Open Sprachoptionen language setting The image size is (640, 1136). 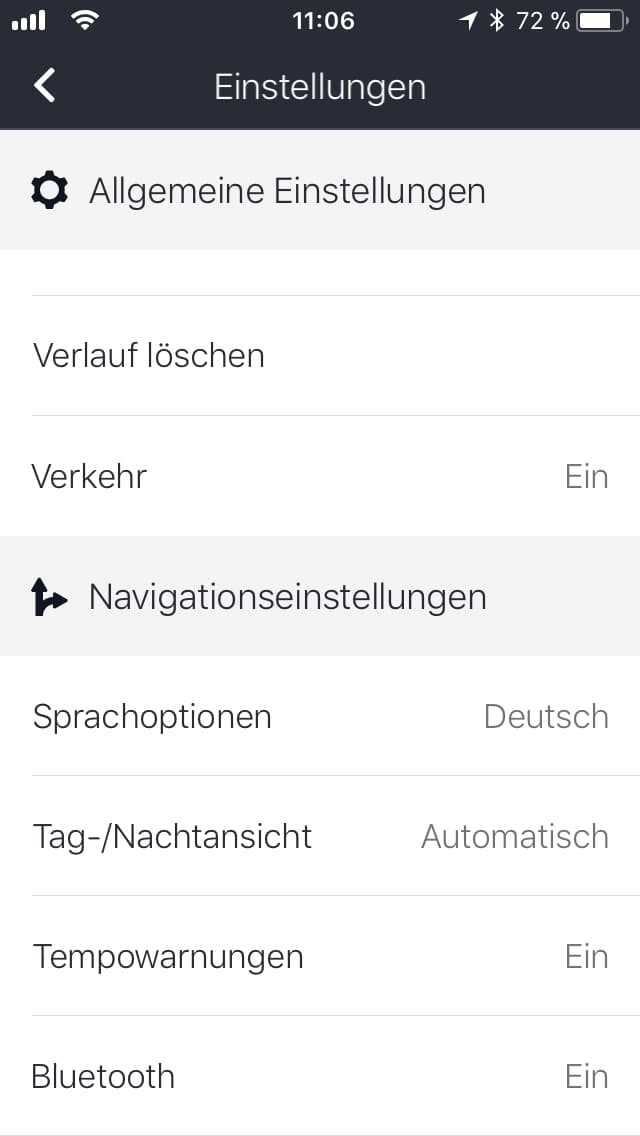pos(320,716)
